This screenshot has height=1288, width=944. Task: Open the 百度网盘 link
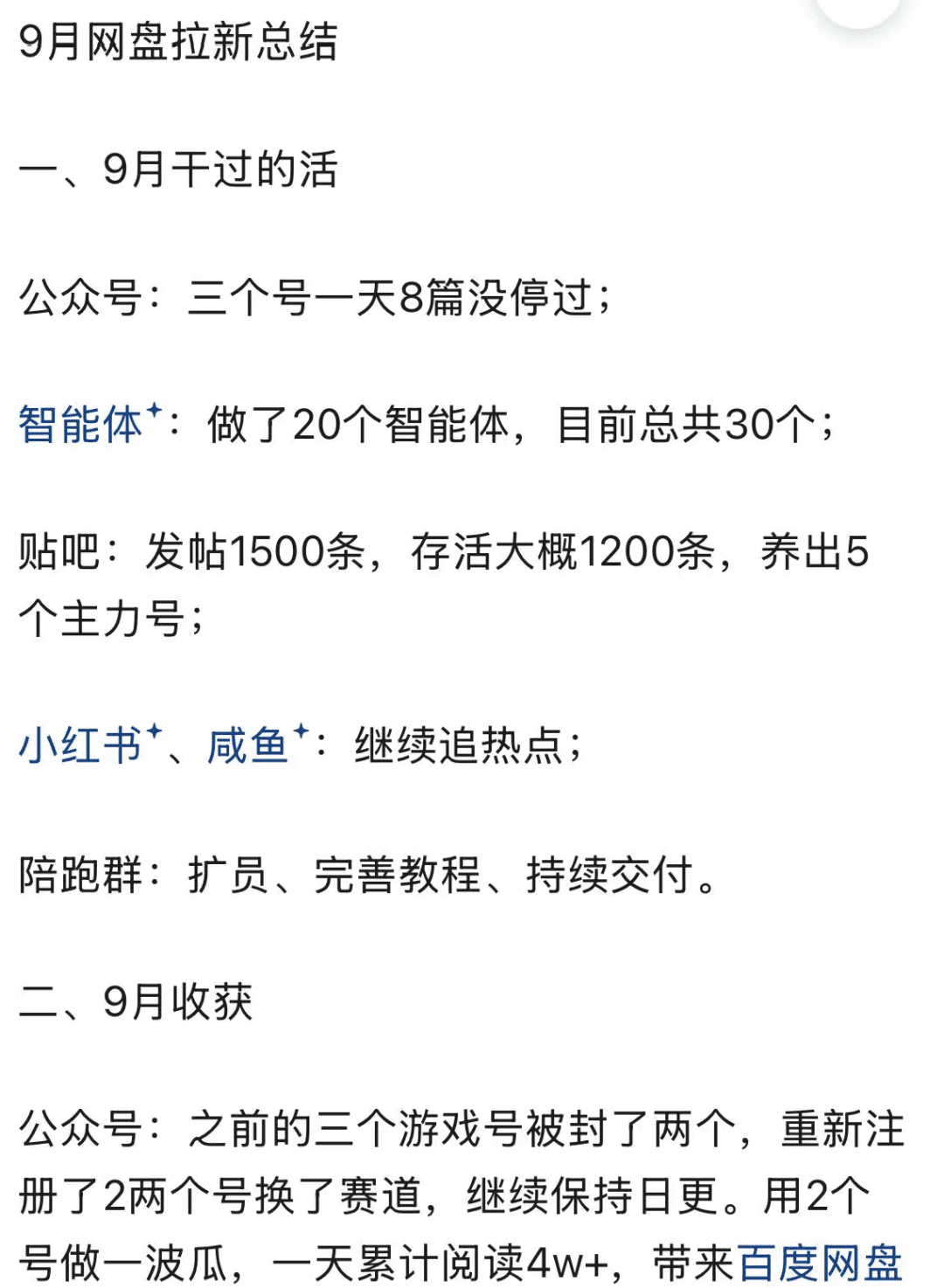820,1263
